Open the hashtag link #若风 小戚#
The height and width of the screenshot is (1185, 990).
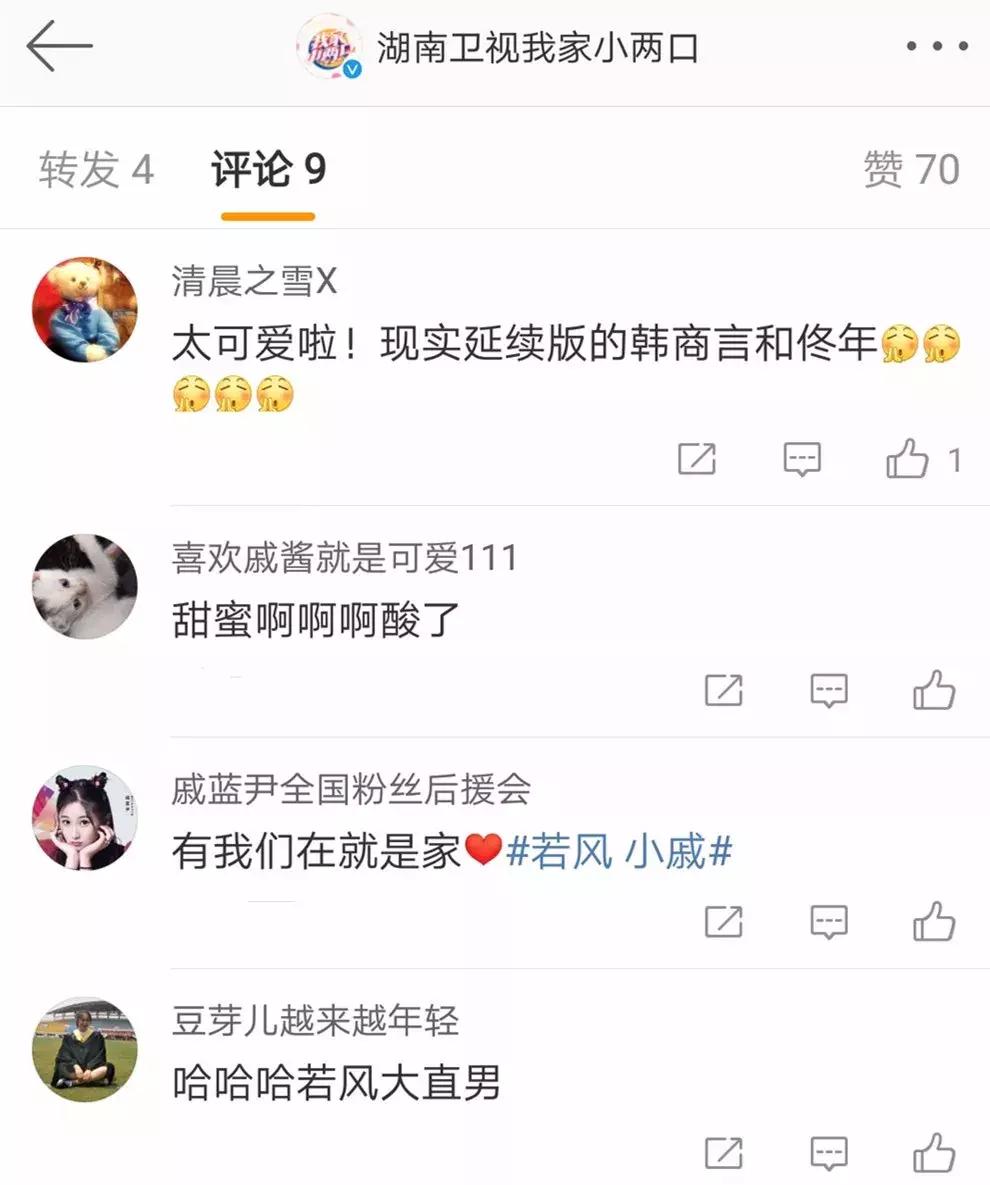point(620,852)
